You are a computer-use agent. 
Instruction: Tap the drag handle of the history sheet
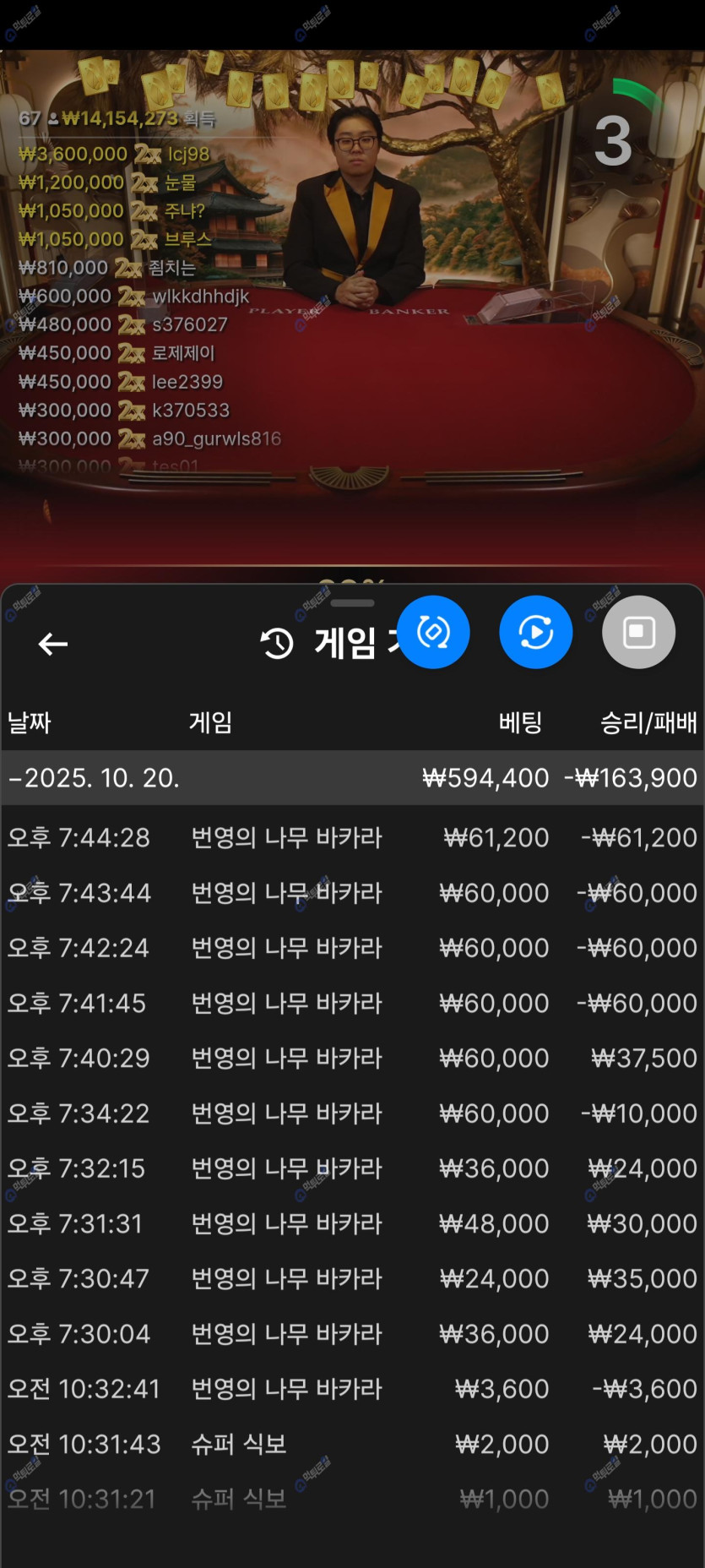[x=352, y=603]
